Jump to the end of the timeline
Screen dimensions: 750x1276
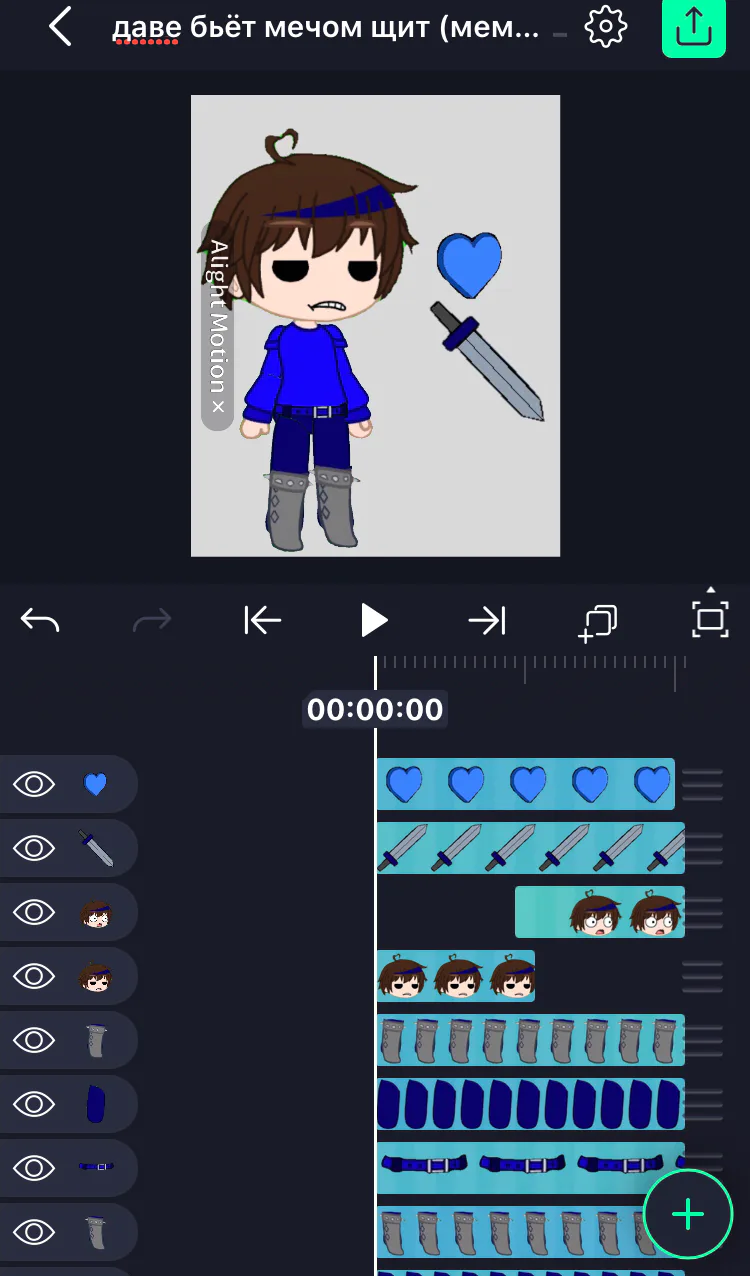[487, 621]
